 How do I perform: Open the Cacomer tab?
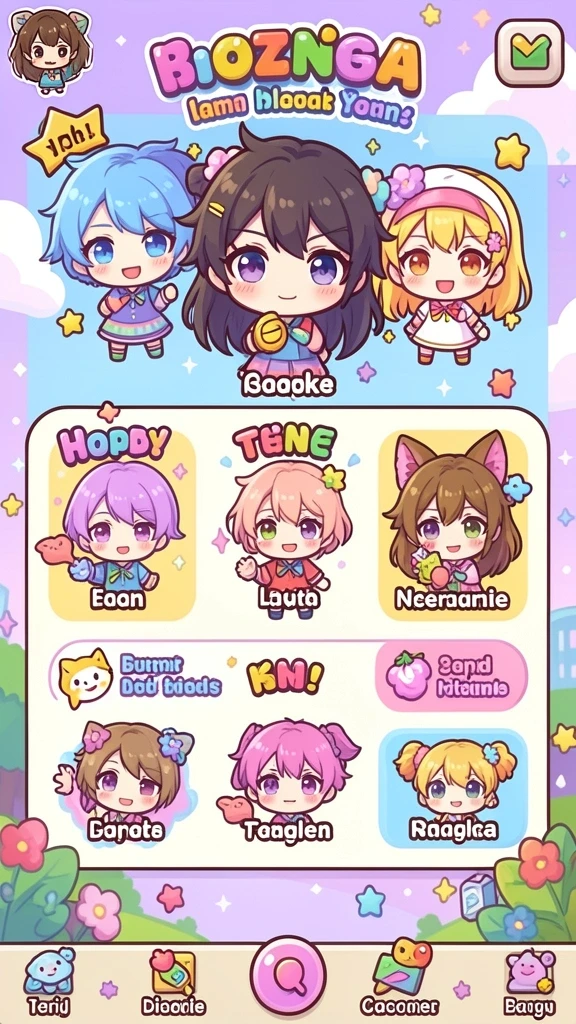400,978
